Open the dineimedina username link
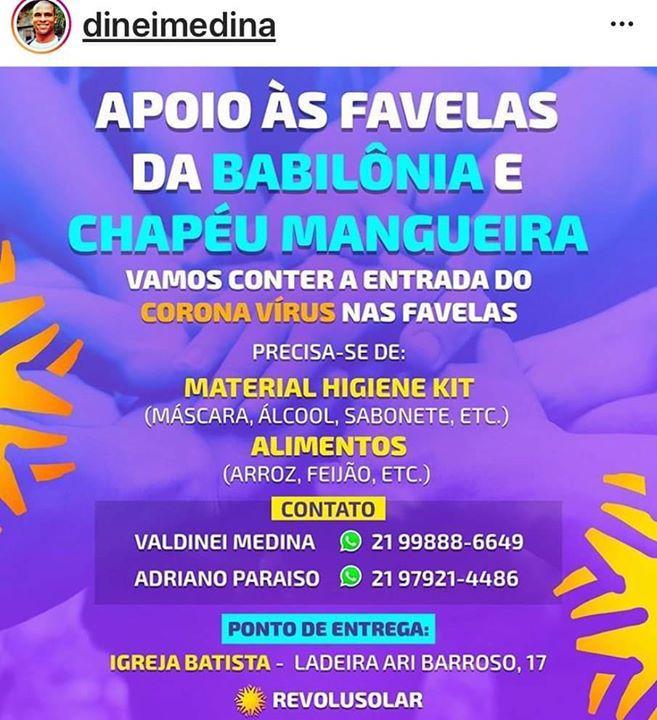Screen dimensions: 657x720 pos(179,27)
